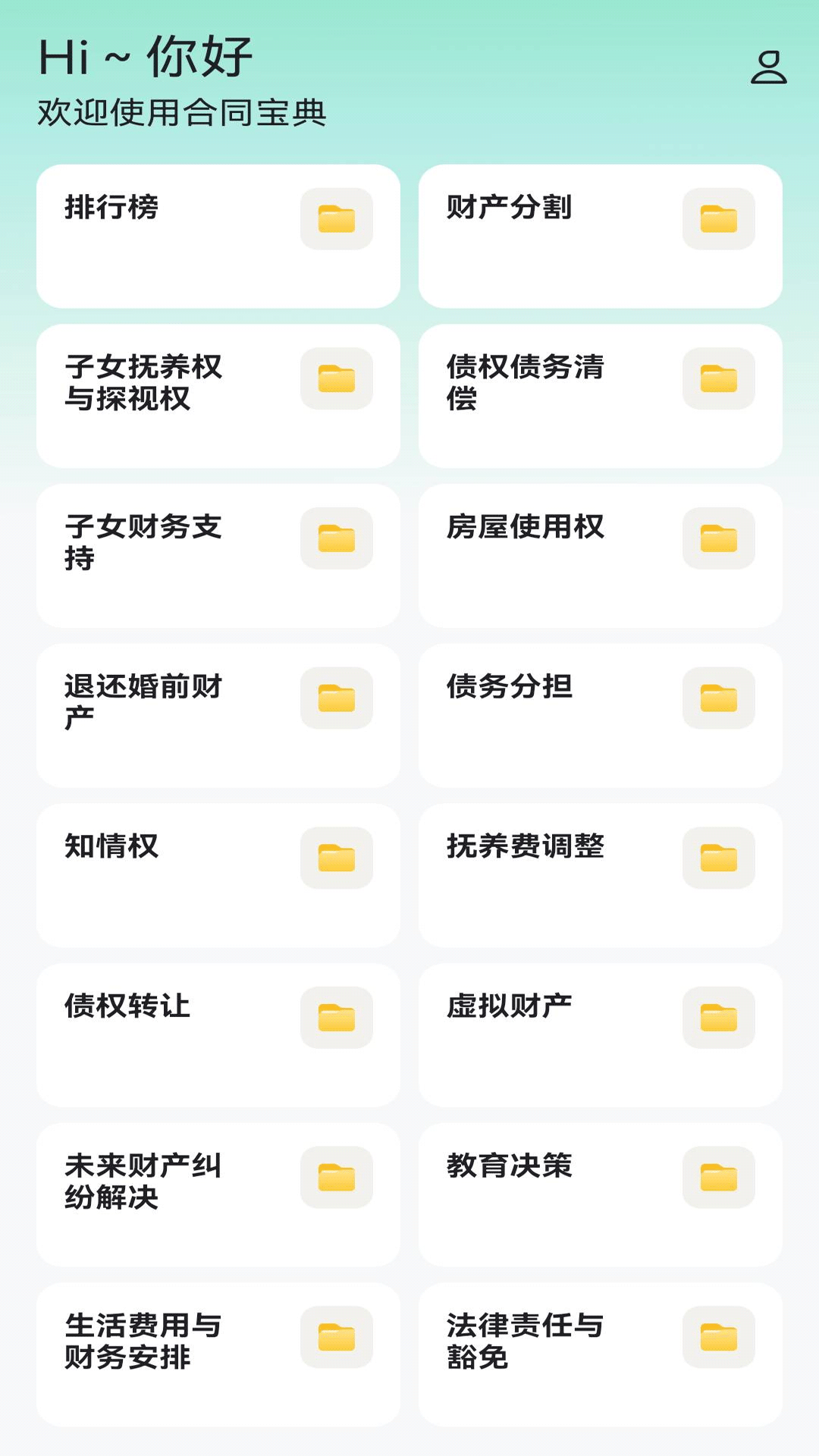This screenshot has height=1456, width=819.
Task: Open 未来财产纠纷解决 card
Action: 218,1194
